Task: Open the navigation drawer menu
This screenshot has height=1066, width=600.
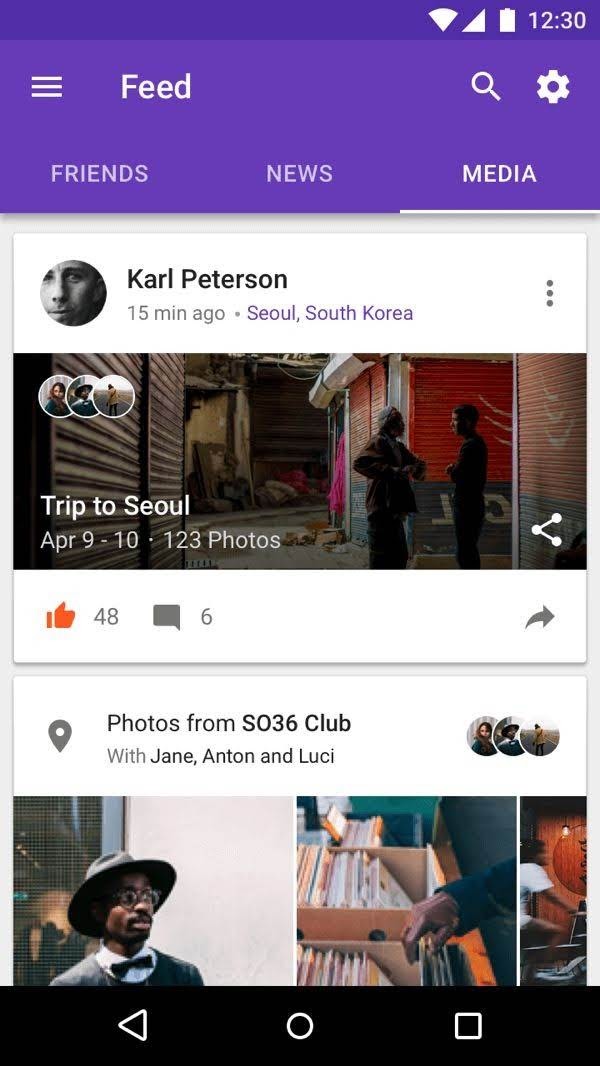Action: 47,87
